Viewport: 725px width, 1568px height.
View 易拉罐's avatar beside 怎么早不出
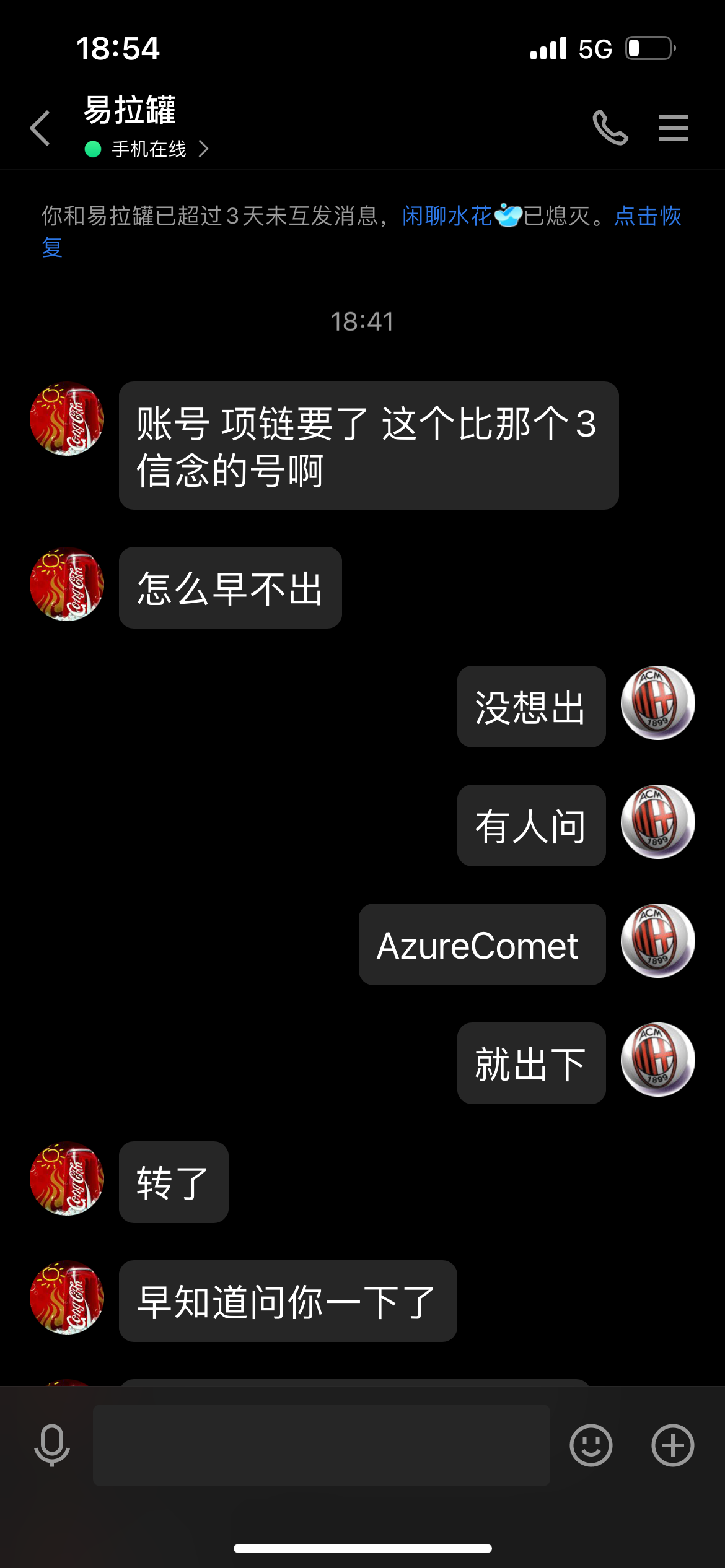(x=67, y=585)
